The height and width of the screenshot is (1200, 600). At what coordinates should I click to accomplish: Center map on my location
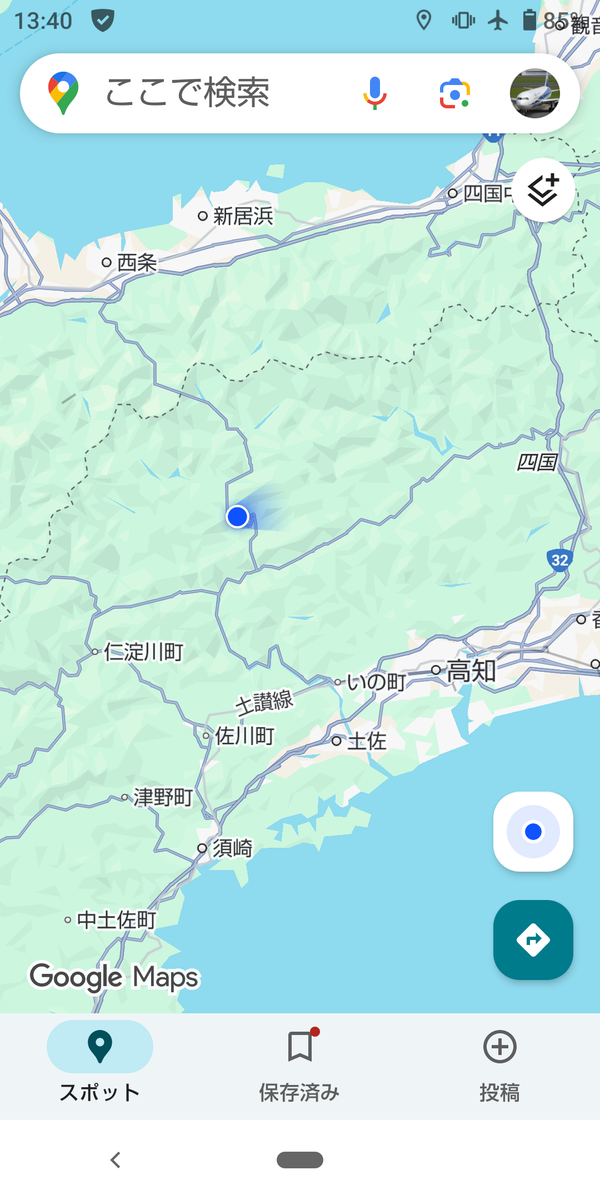coord(533,832)
